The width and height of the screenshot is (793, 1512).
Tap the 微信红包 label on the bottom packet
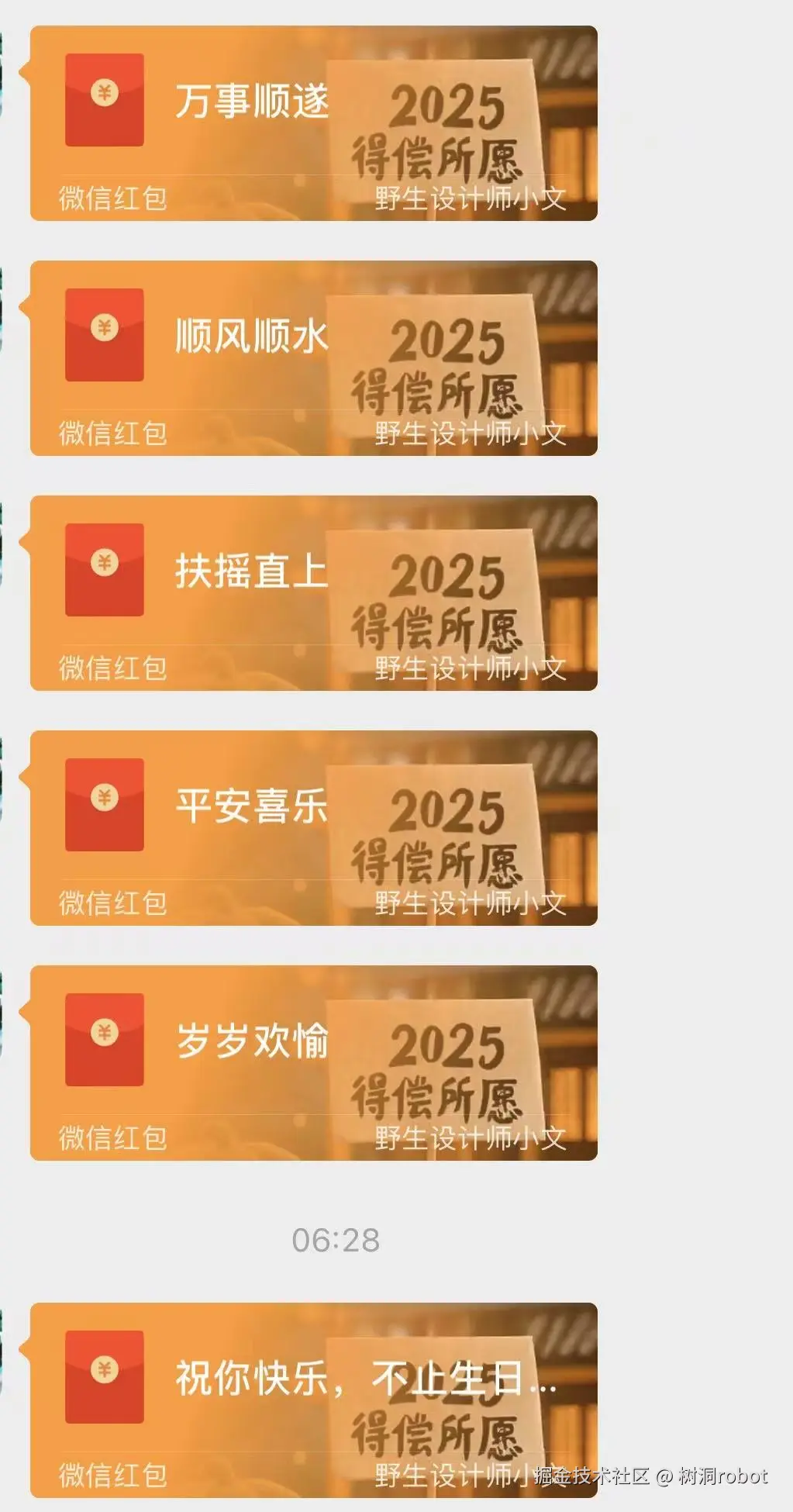tap(111, 1469)
